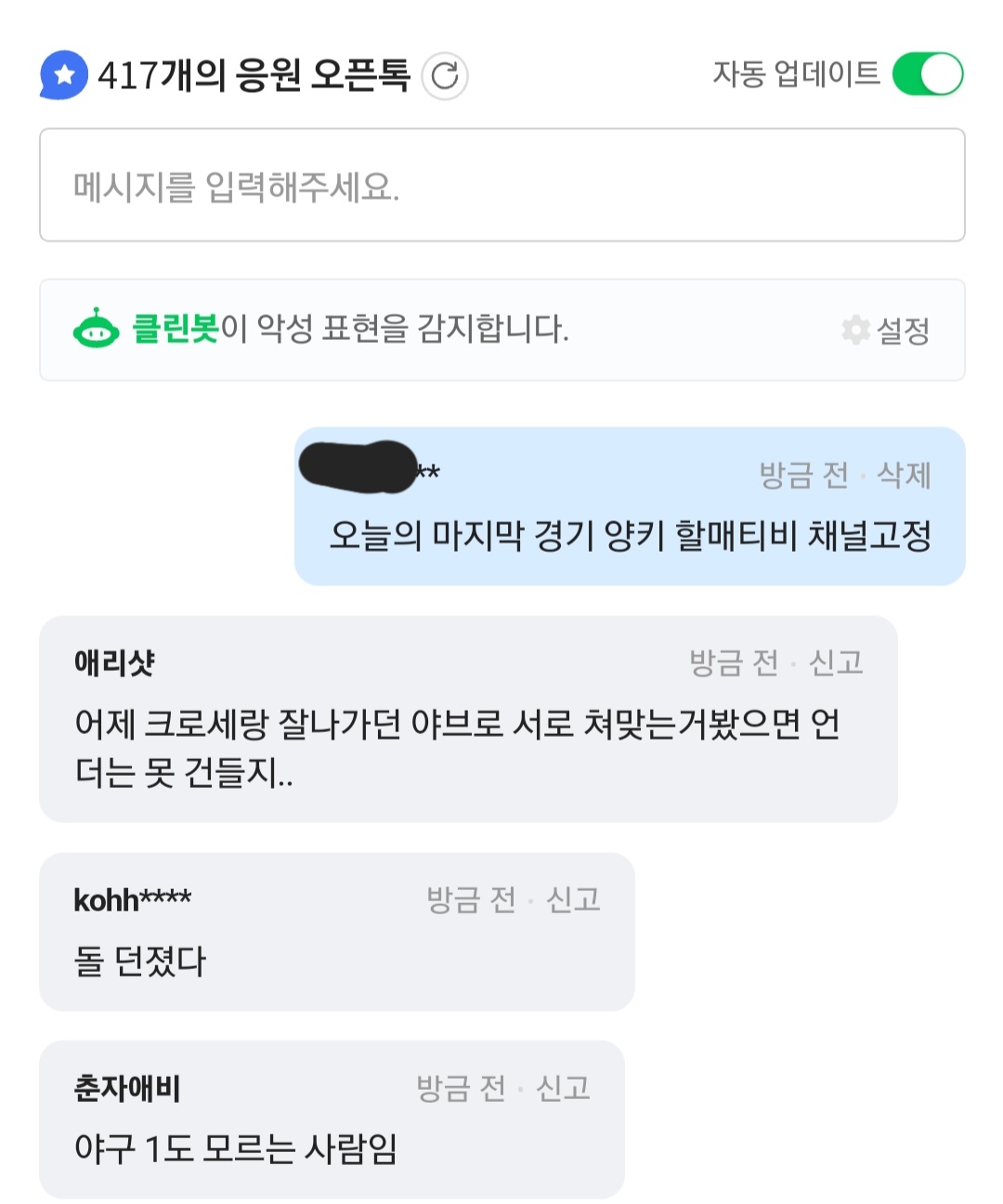The image size is (1003, 1204).
Task: Open 클린봇 설정 settings
Action: coord(886,330)
